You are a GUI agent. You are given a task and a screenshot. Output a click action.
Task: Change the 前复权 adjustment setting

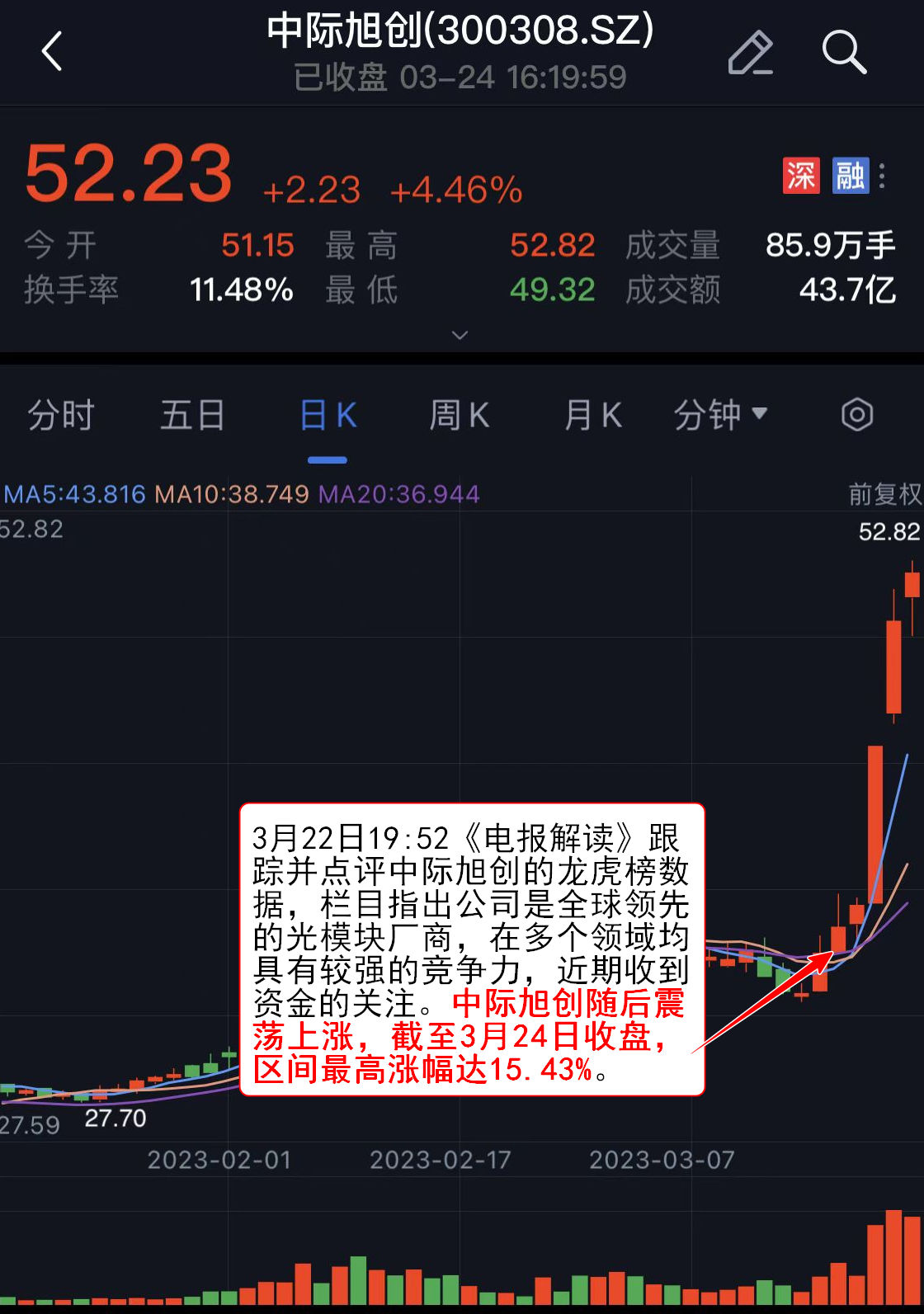[x=884, y=494]
